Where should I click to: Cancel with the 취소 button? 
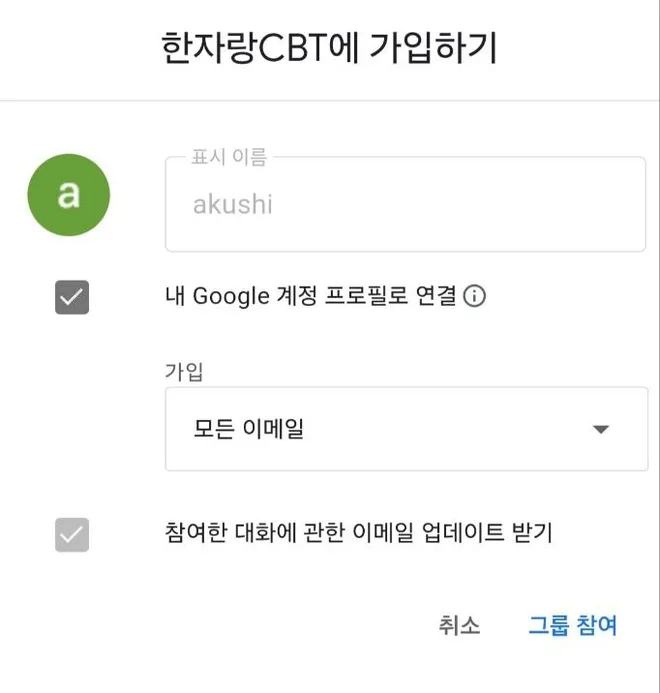tap(459, 625)
